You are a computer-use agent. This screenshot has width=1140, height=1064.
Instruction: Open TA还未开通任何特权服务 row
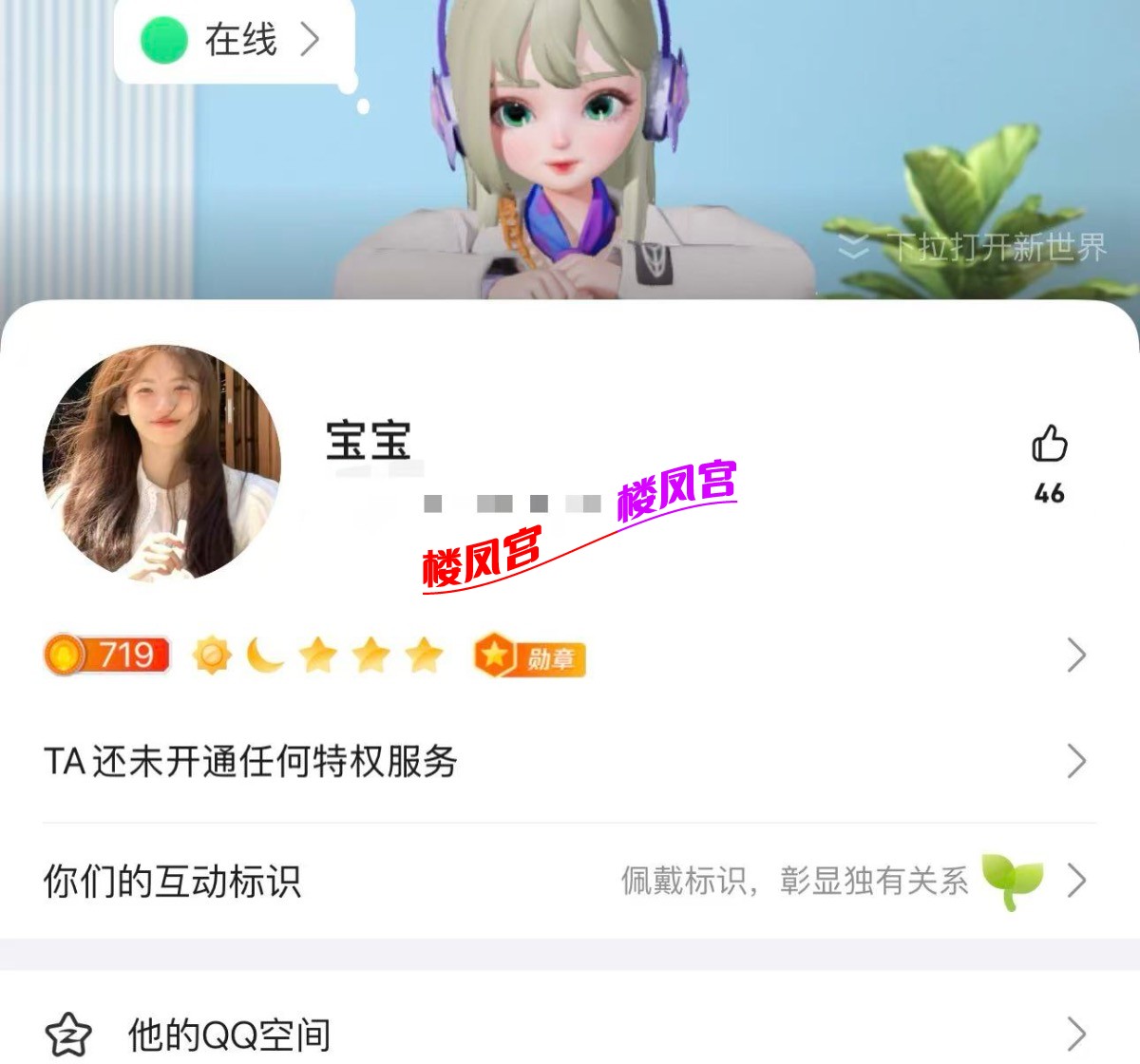tap(568, 762)
